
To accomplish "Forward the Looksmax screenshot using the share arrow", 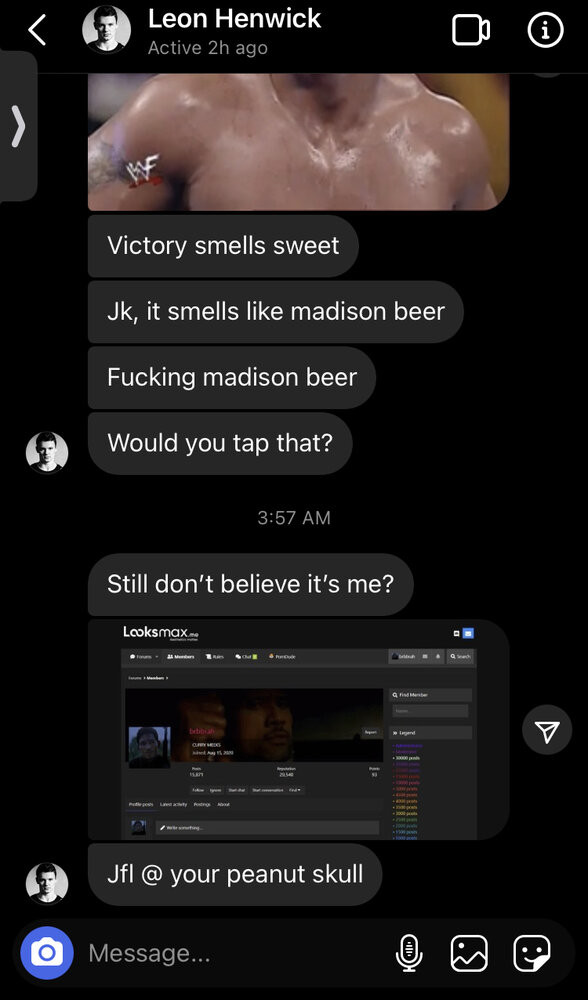I will pyautogui.click(x=547, y=730).
